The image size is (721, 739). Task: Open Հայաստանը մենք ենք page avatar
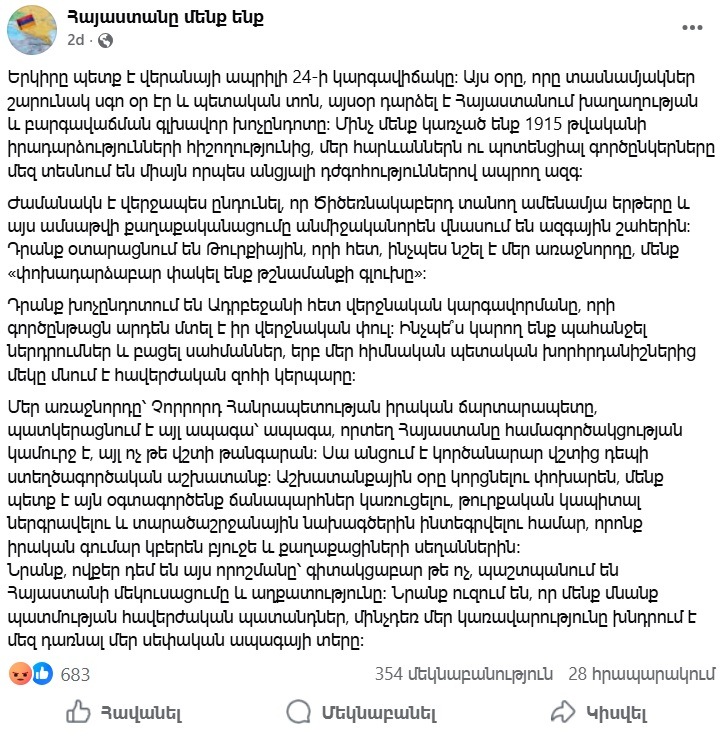point(31,29)
